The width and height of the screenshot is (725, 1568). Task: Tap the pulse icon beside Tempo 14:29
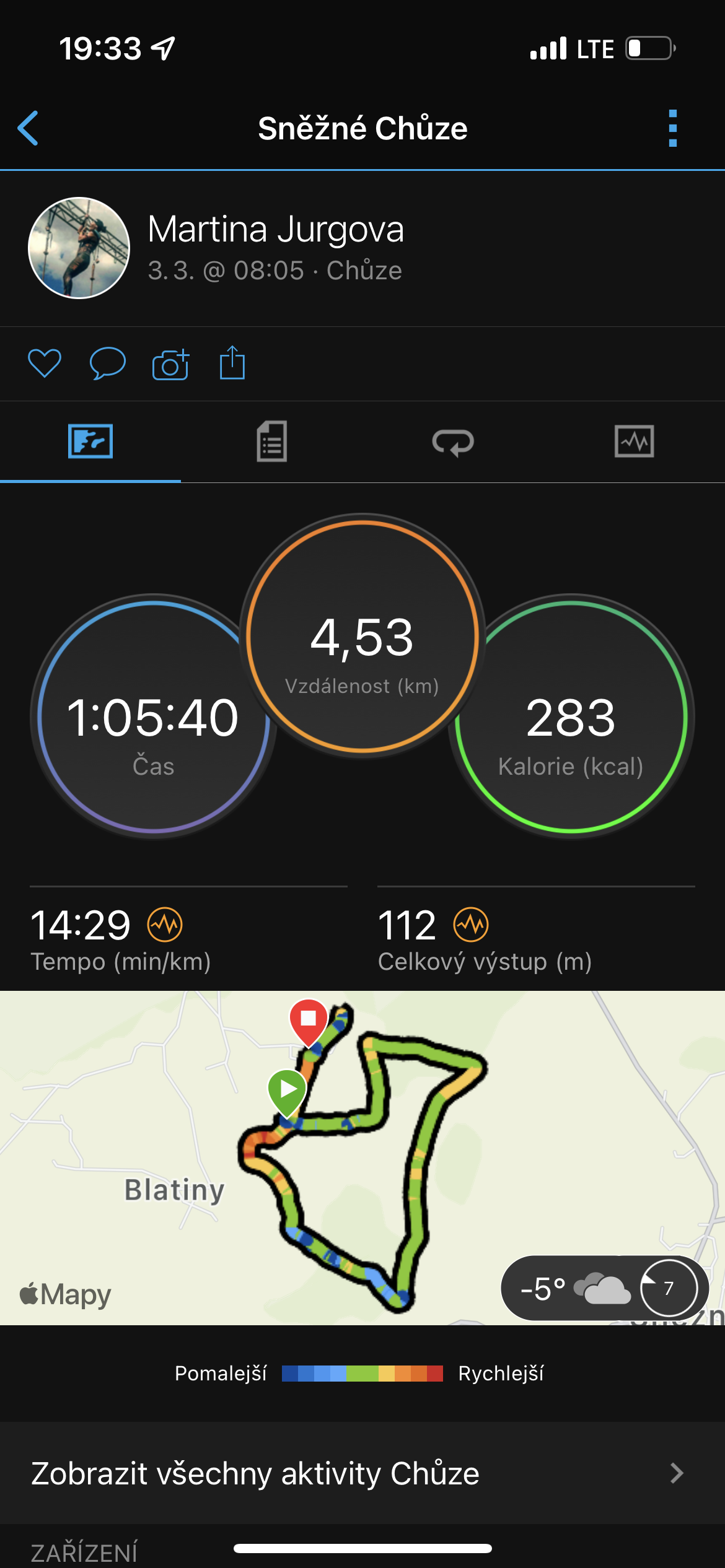(165, 925)
